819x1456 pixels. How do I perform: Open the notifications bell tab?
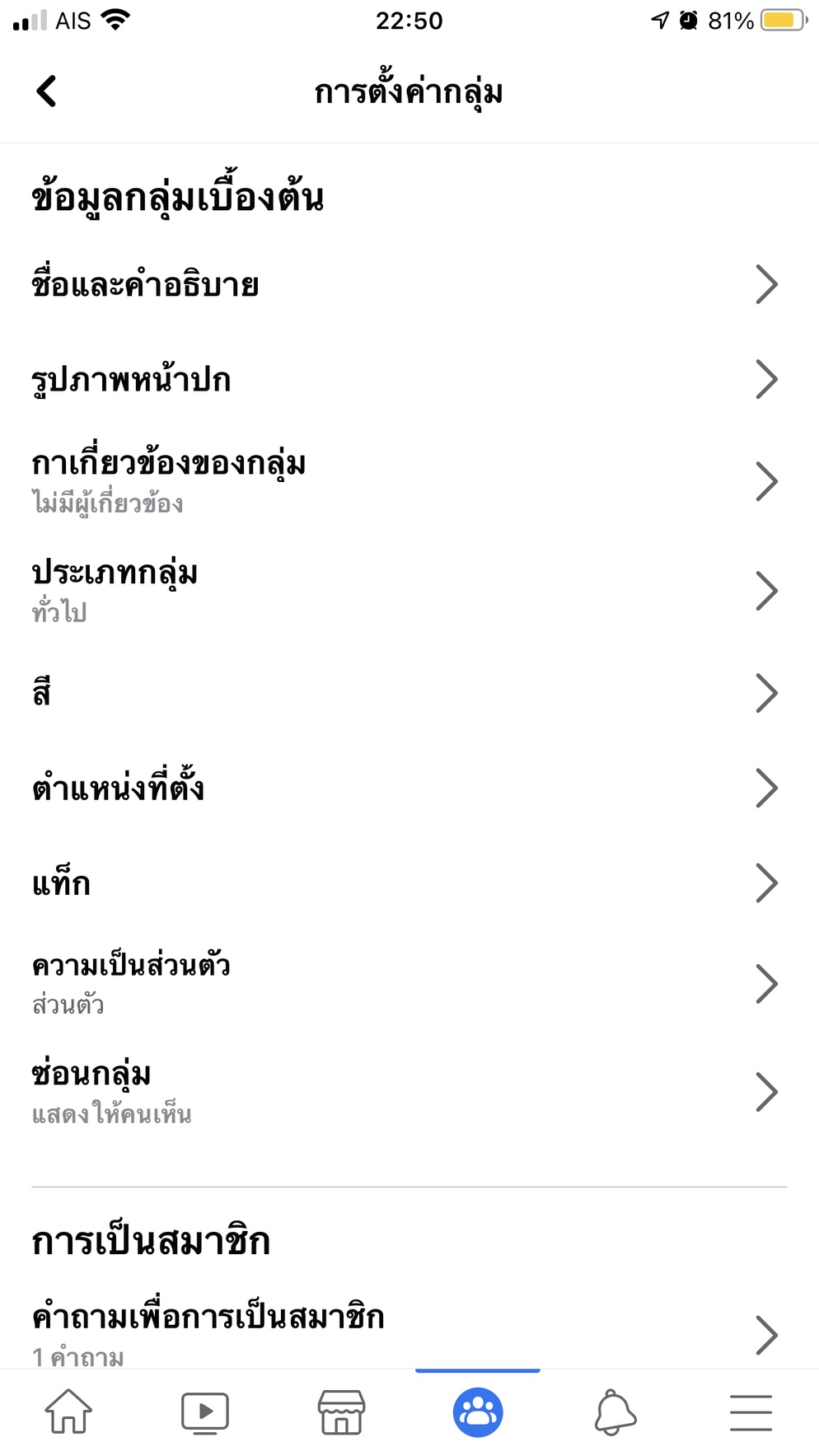[615, 1412]
